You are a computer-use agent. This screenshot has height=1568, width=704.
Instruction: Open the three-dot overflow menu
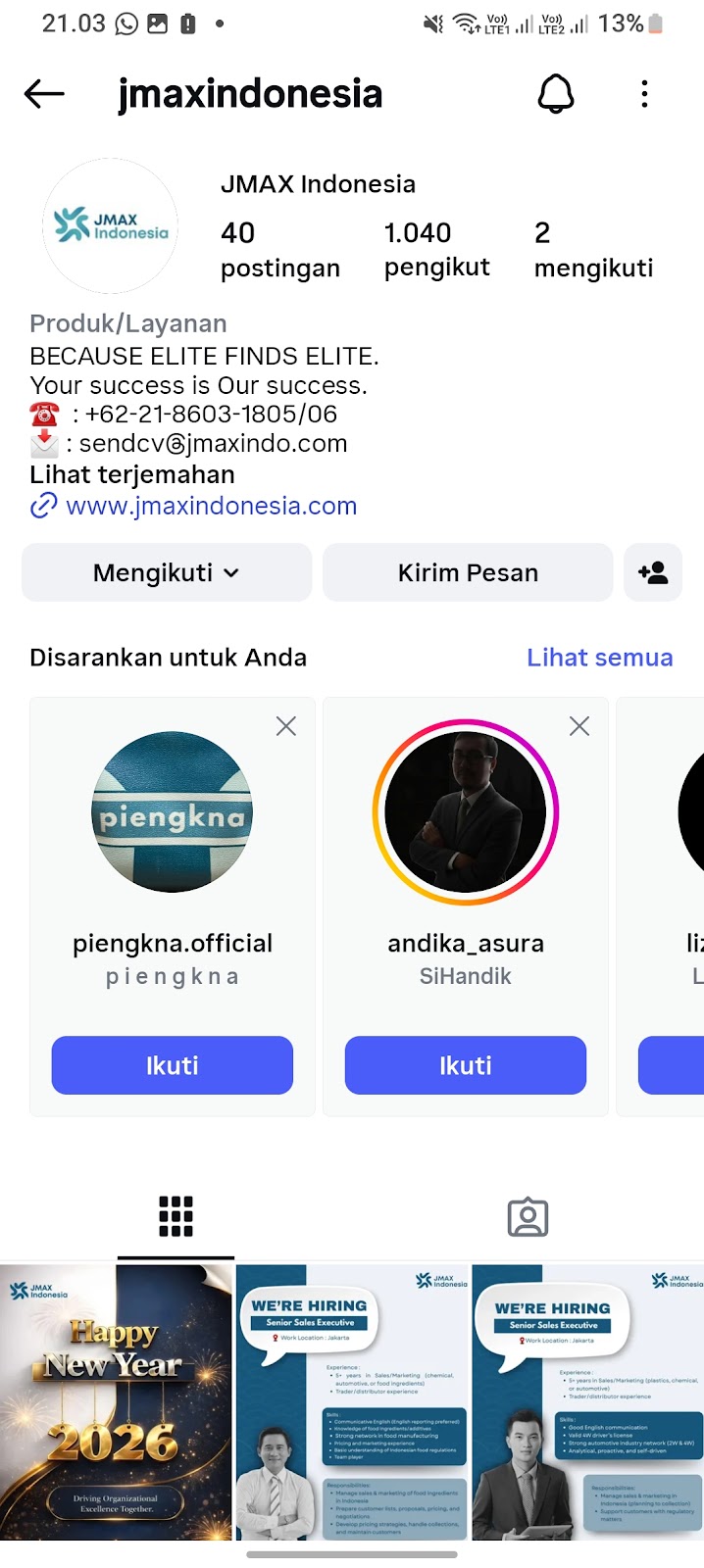644,94
